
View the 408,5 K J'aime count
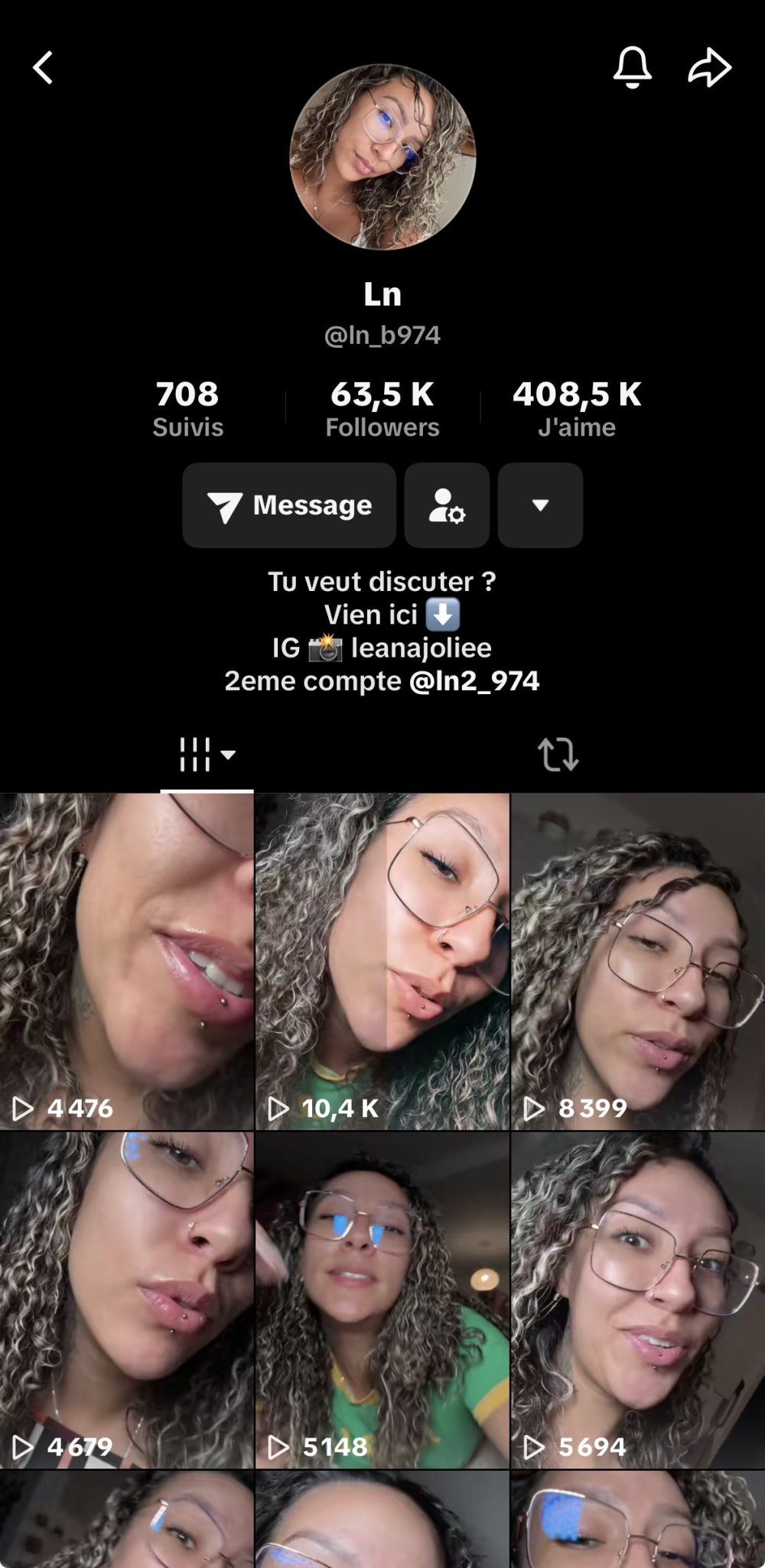(577, 409)
